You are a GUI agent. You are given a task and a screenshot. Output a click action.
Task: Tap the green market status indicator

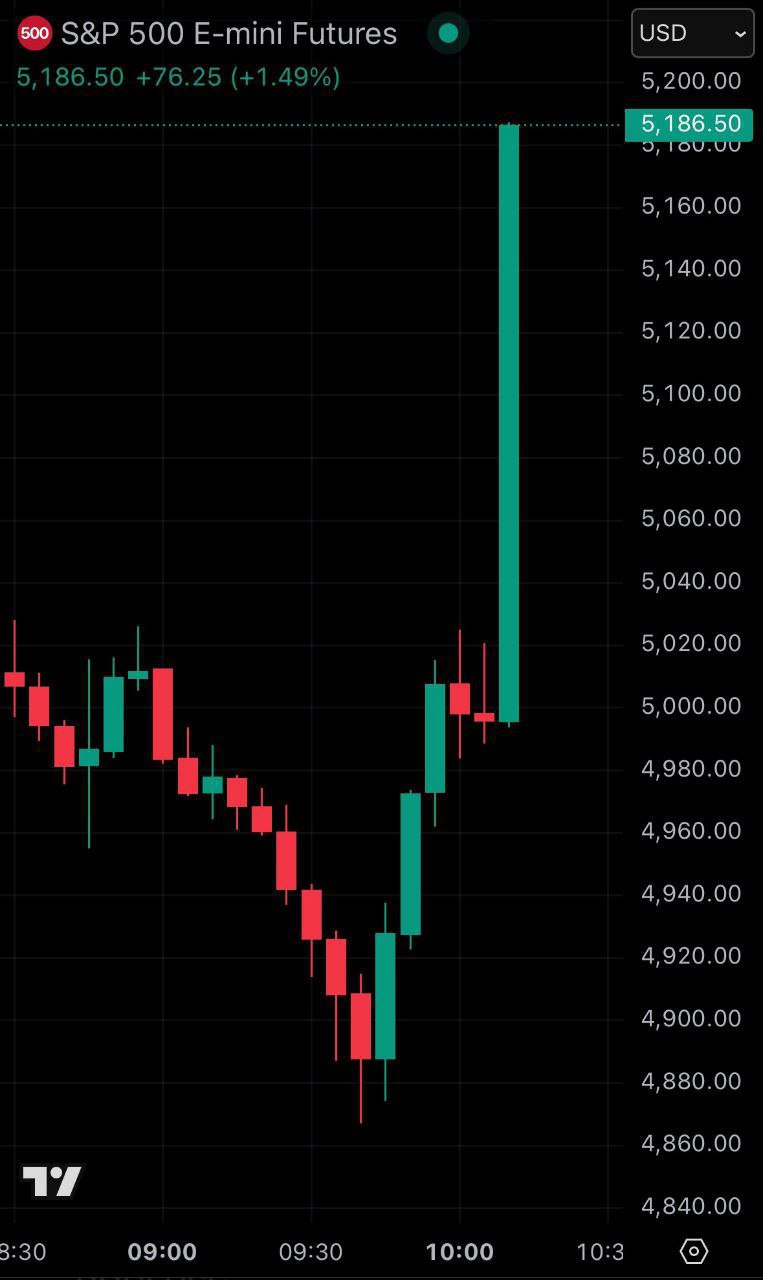pyautogui.click(x=448, y=33)
